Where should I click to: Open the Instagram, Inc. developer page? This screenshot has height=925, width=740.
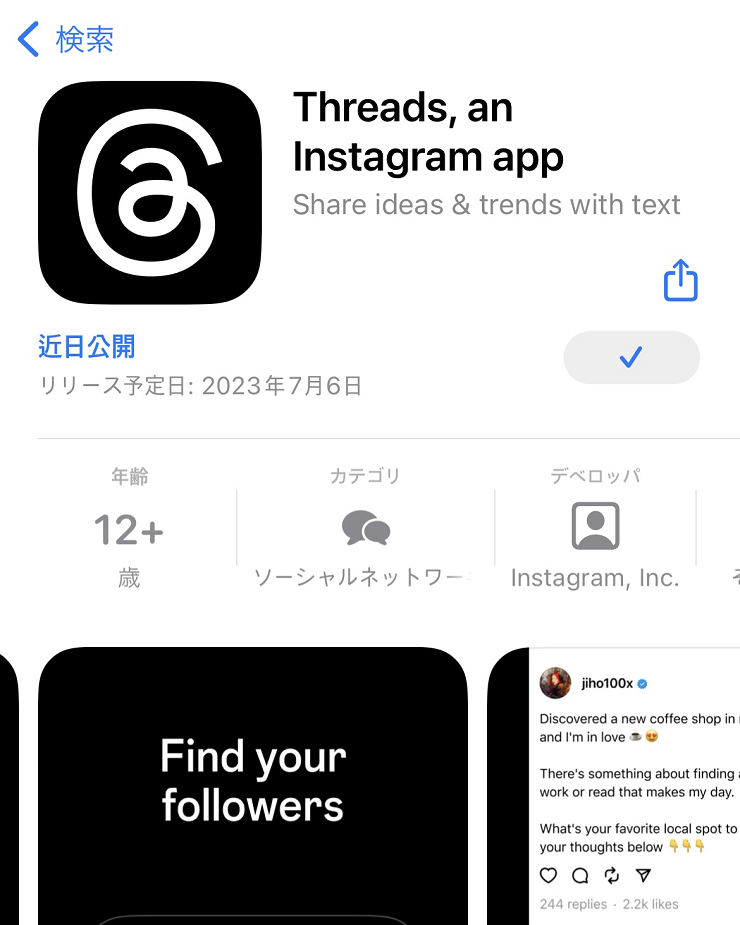point(595,530)
